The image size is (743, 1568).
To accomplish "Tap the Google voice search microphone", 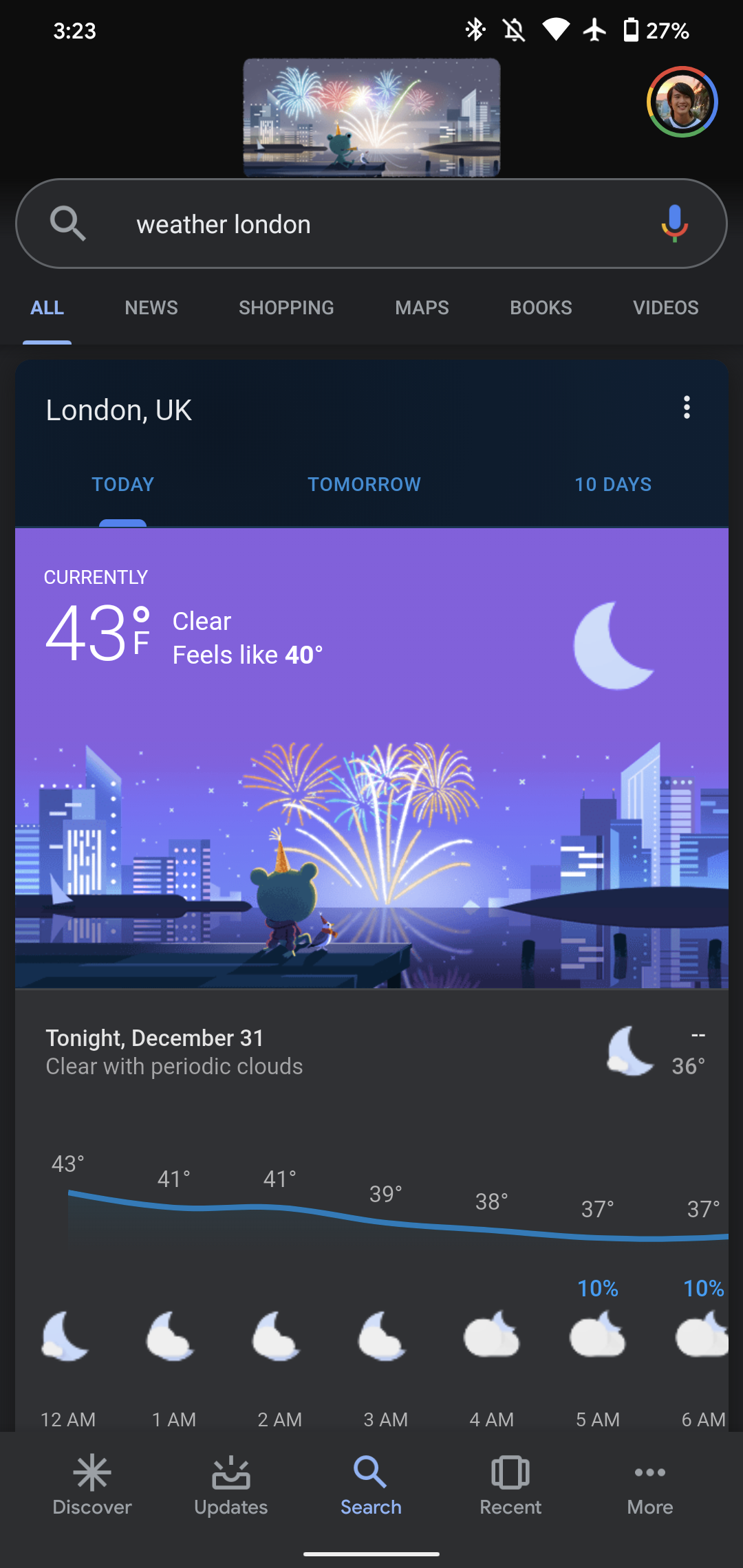I will tap(674, 224).
